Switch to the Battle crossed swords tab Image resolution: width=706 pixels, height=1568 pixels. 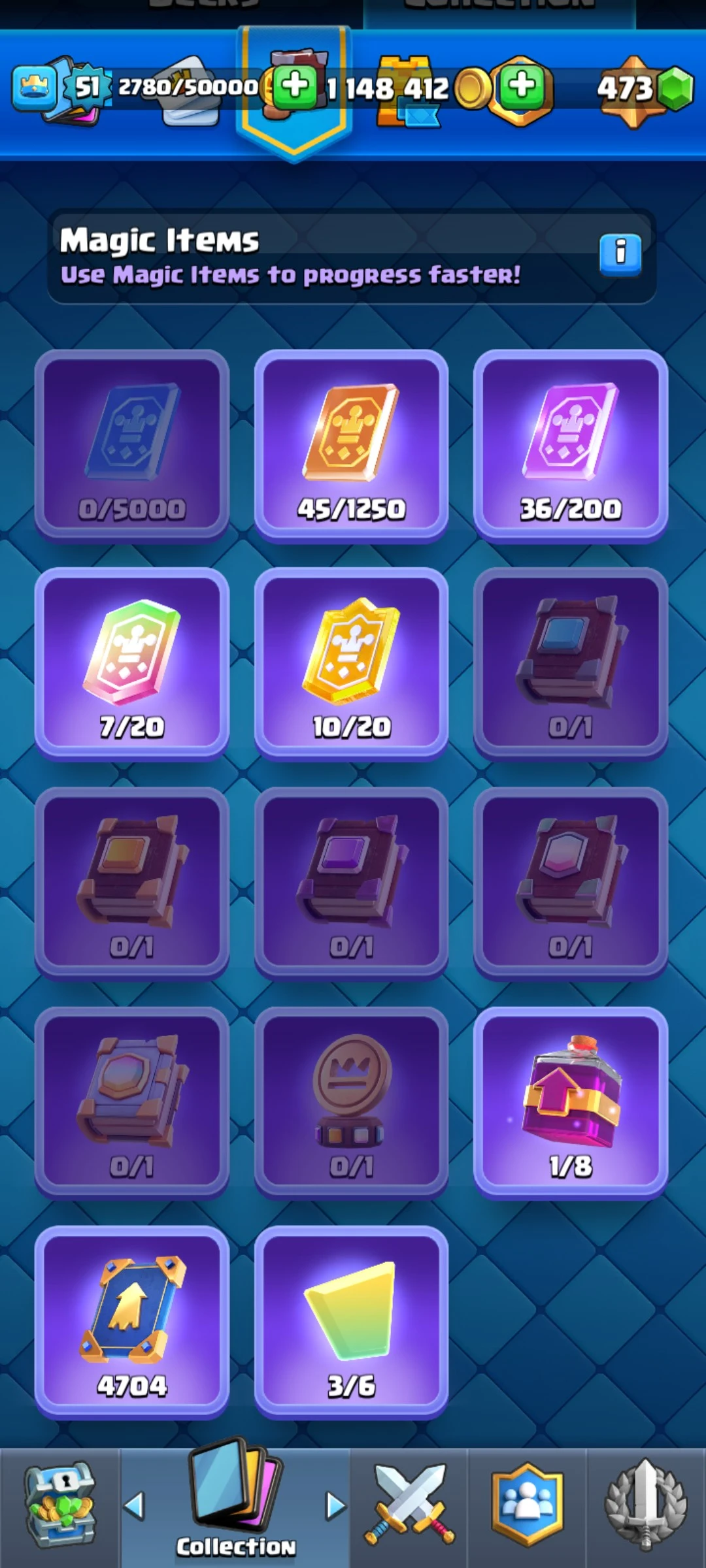[409, 1505]
